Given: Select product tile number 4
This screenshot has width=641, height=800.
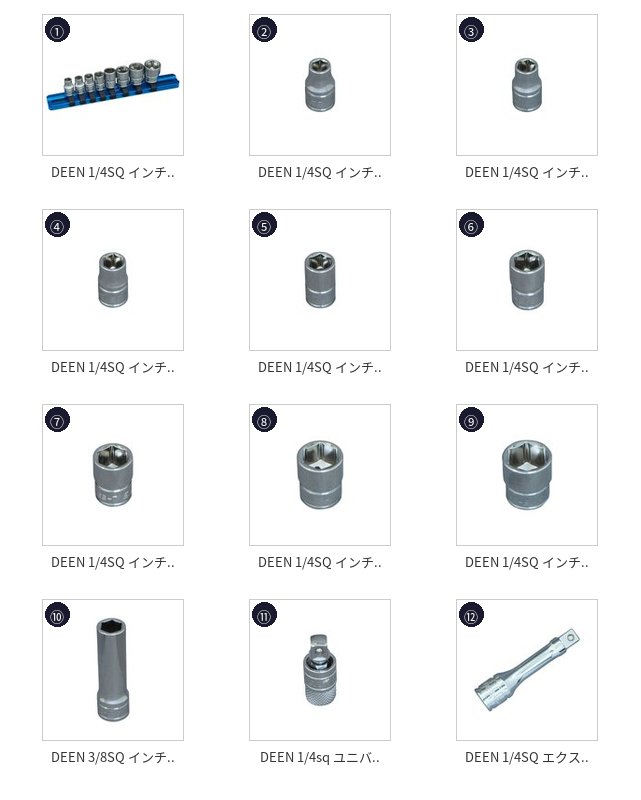Looking at the screenshot, I should tap(113, 280).
